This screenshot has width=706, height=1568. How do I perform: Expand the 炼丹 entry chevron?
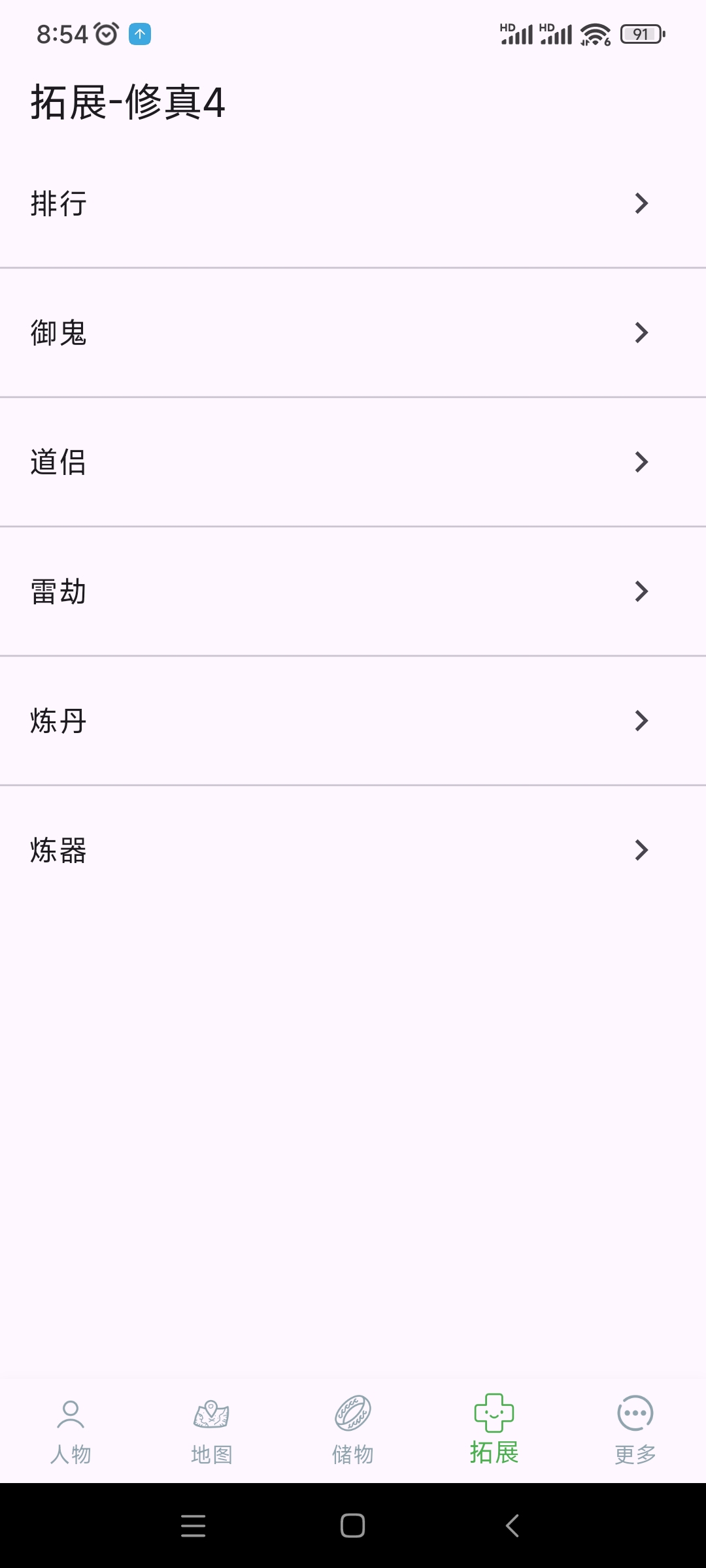(641, 721)
